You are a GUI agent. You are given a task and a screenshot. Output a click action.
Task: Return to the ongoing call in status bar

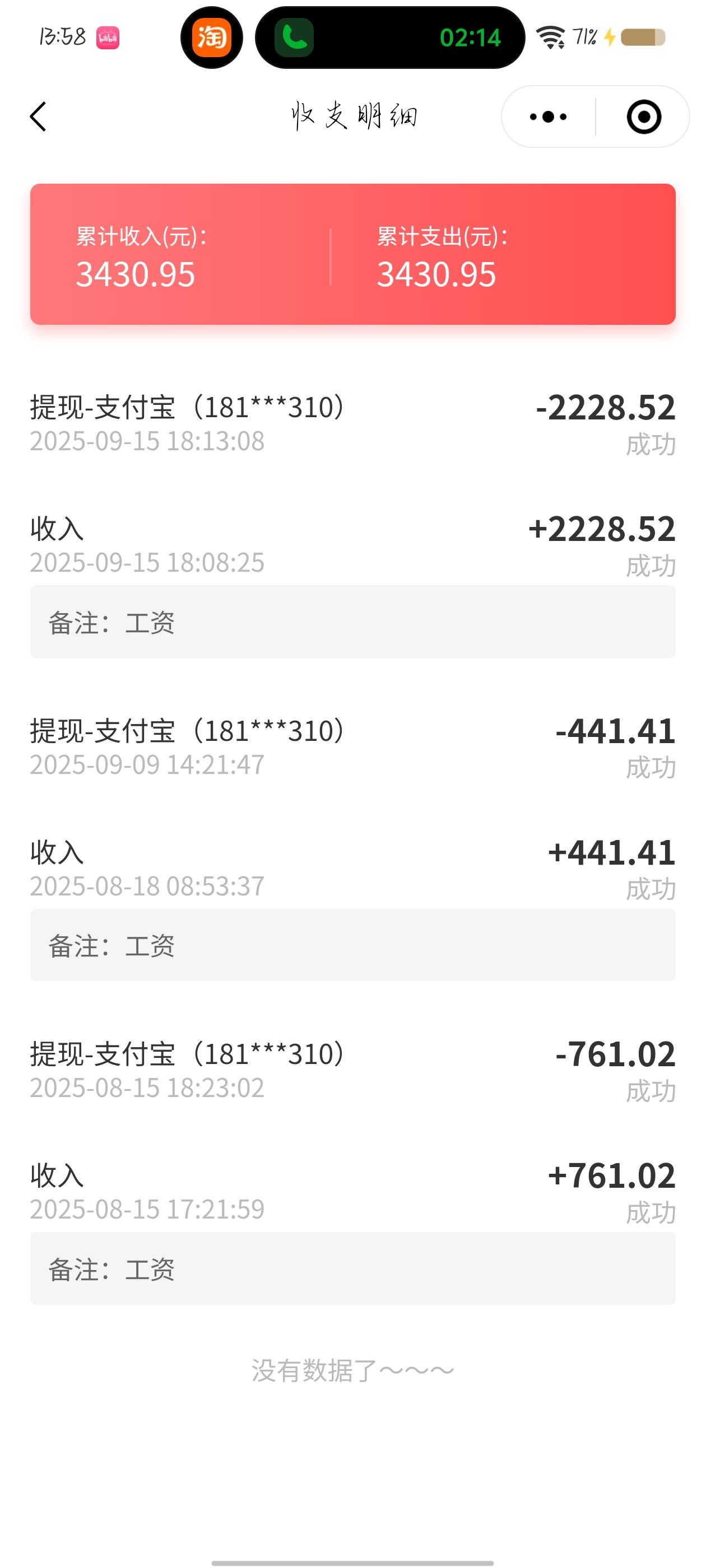coord(390,38)
